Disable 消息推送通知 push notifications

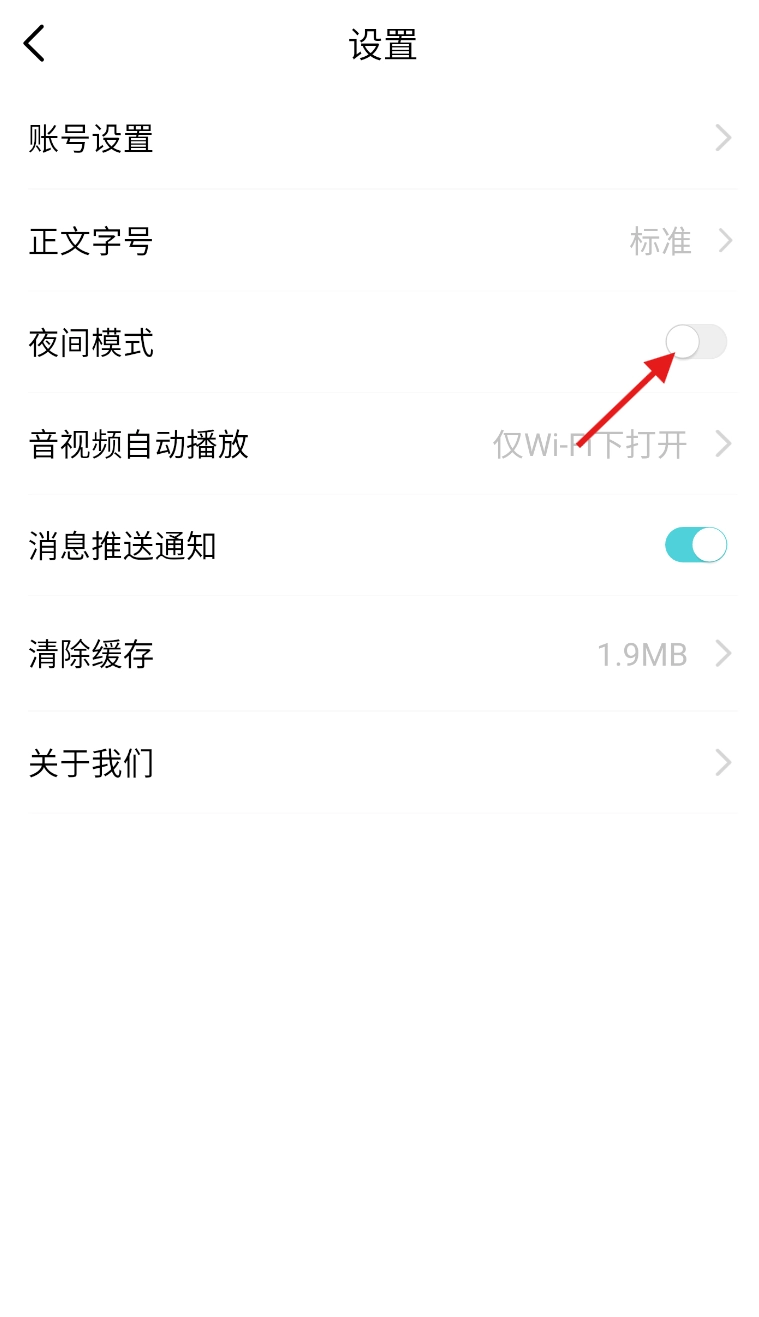pyautogui.click(x=695, y=545)
